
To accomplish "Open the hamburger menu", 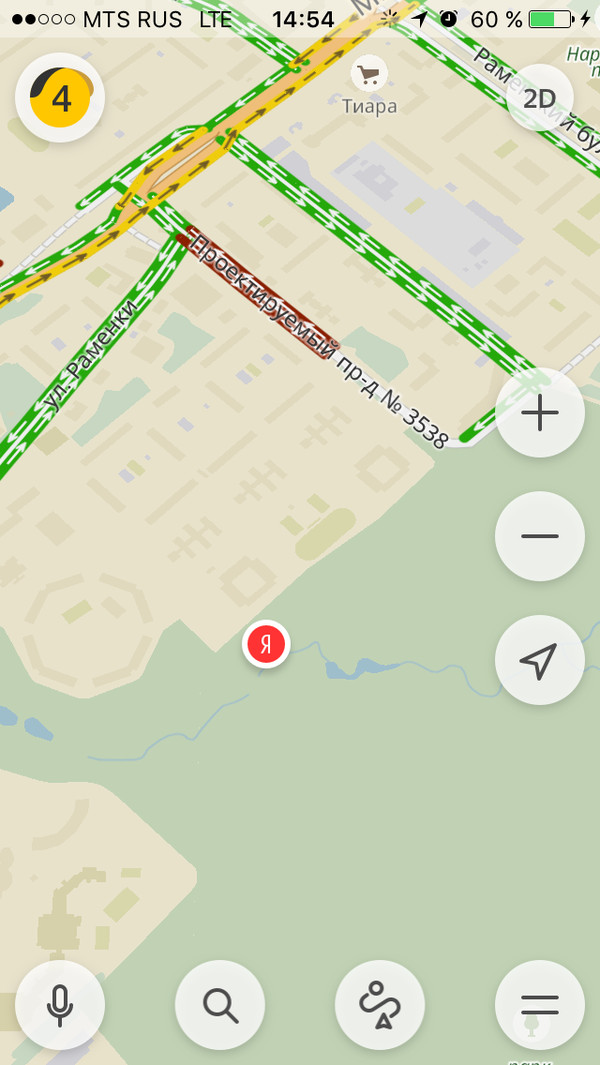I will (x=539, y=1004).
